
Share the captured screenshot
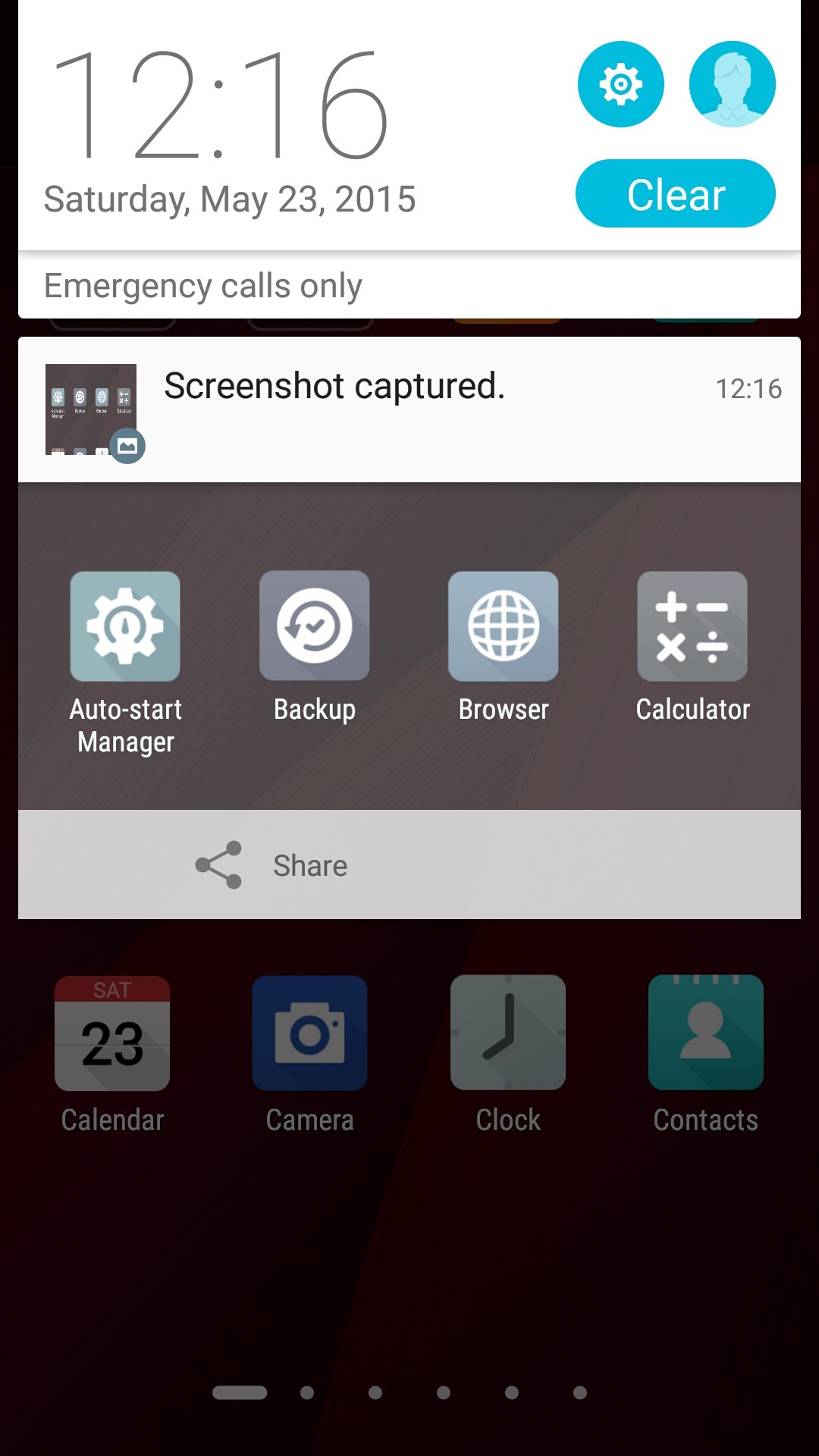tap(273, 864)
